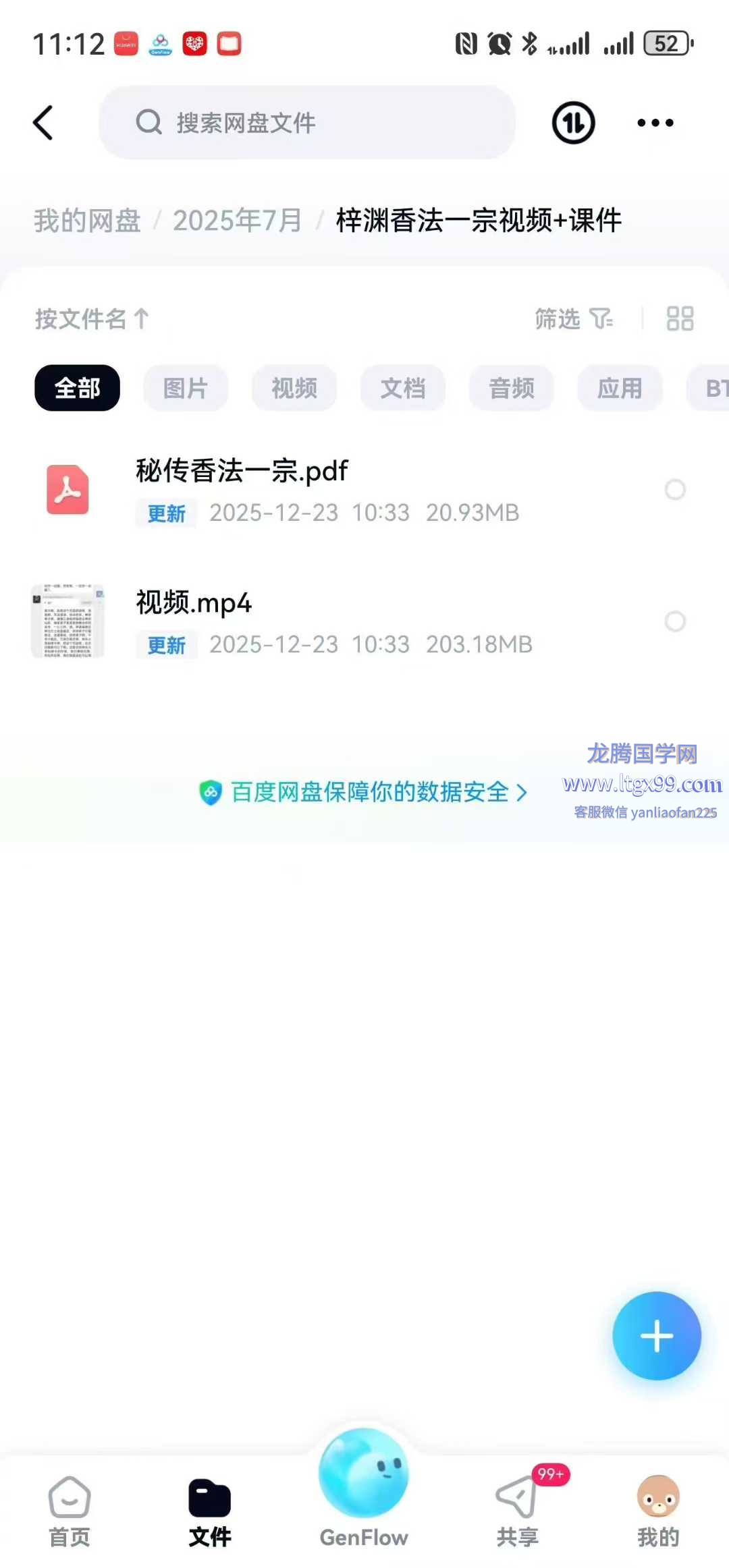729x1568 pixels.
Task: Filter by 图片
Action: pyautogui.click(x=185, y=388)
